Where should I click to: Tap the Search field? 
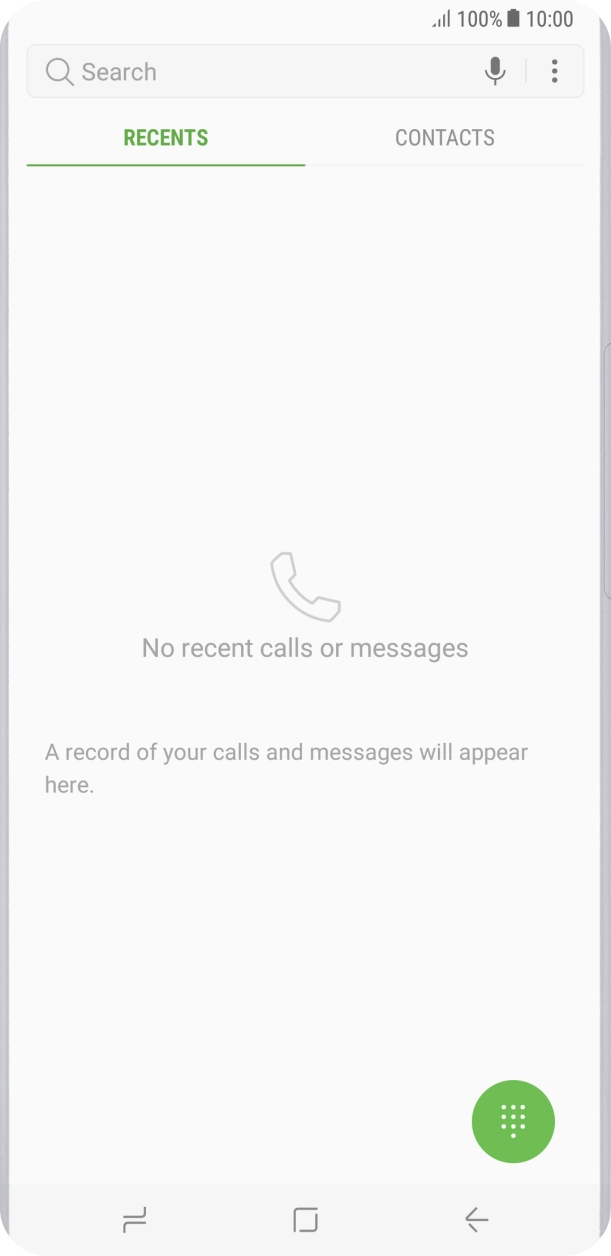pyautogui.click(x=250, y=72)
